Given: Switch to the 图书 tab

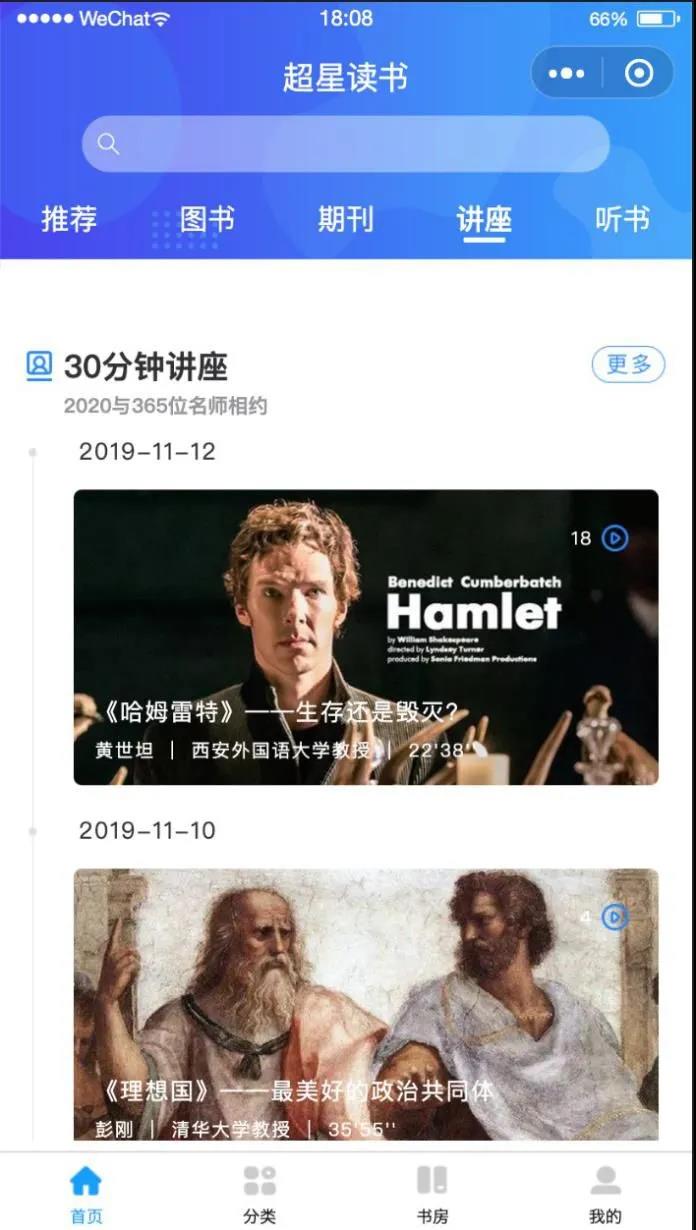Looking at the screenshot, I should pos(207,219).
